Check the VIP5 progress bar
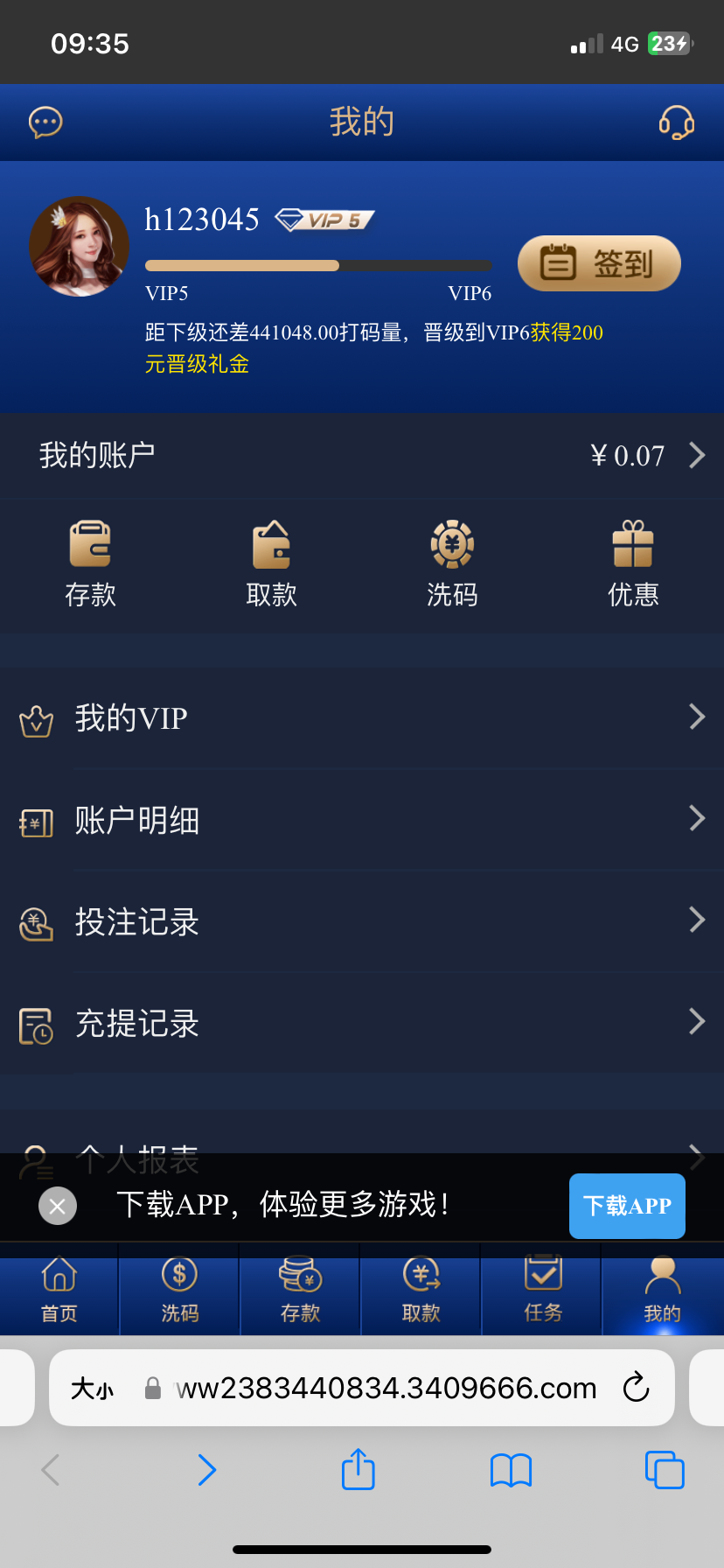Image resolution: width=724 pixels, height=1568 pixels. (318, 265)
